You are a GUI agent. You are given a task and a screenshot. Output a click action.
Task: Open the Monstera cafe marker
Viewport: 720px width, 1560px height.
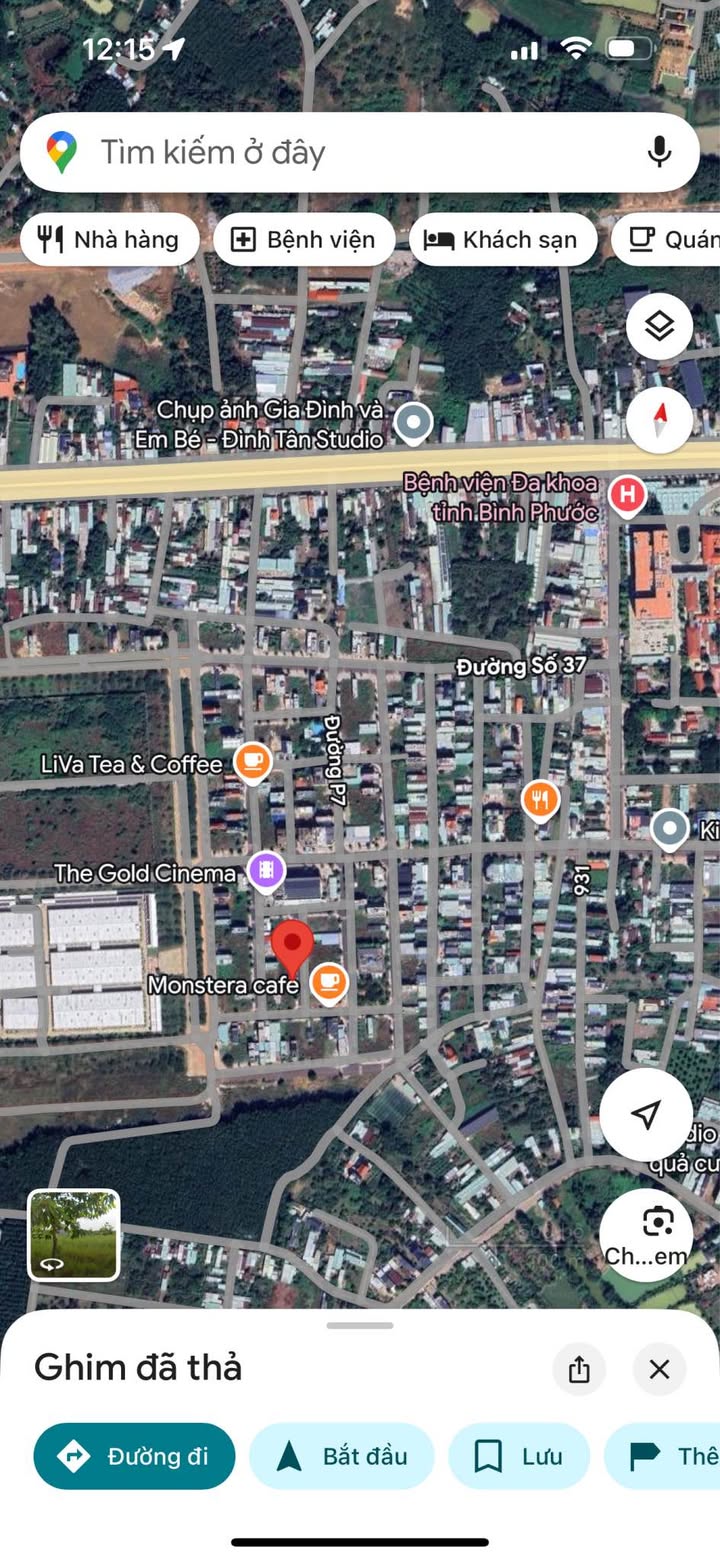328,983
